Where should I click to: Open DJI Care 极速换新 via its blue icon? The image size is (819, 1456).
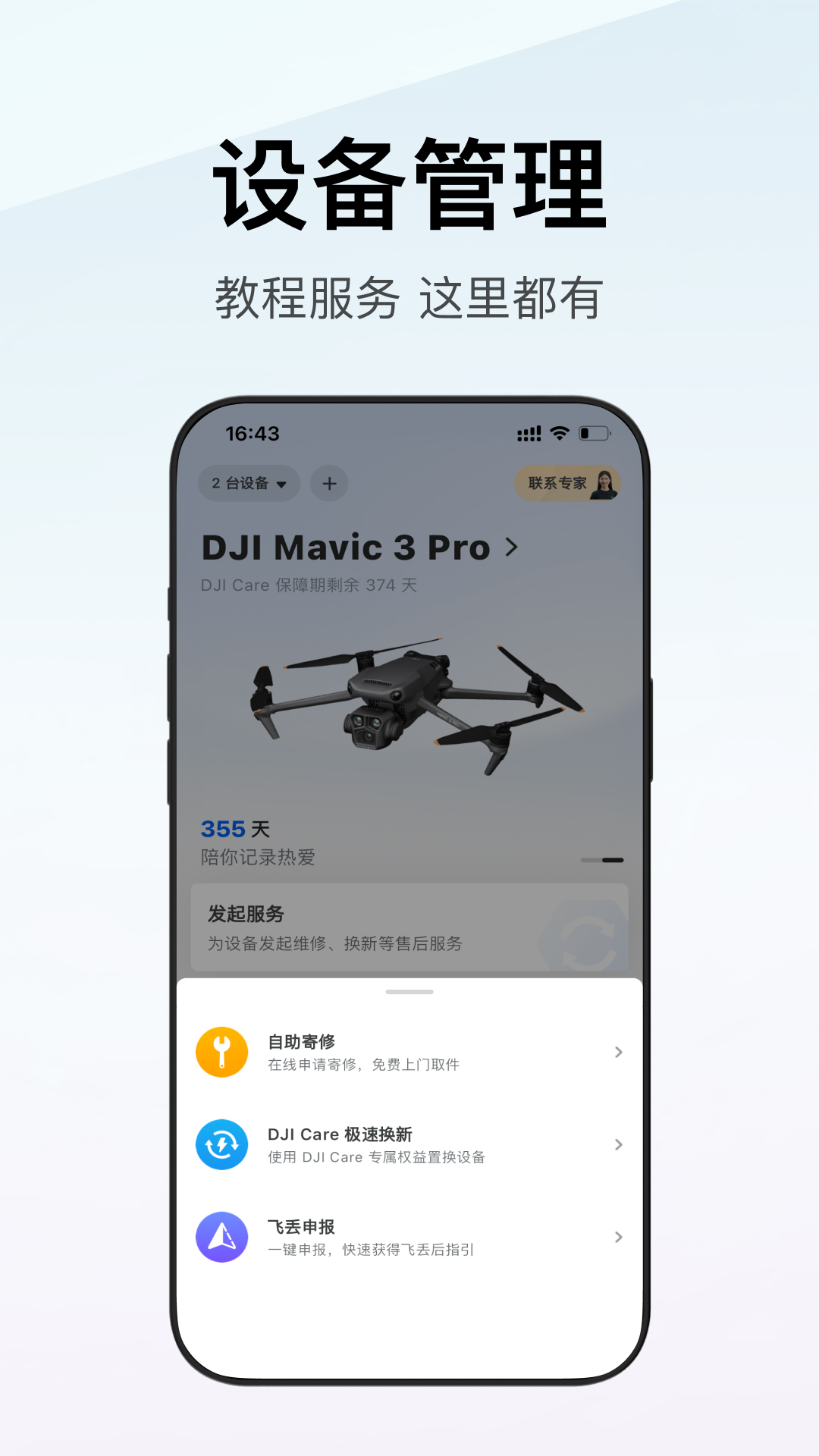221,1145
